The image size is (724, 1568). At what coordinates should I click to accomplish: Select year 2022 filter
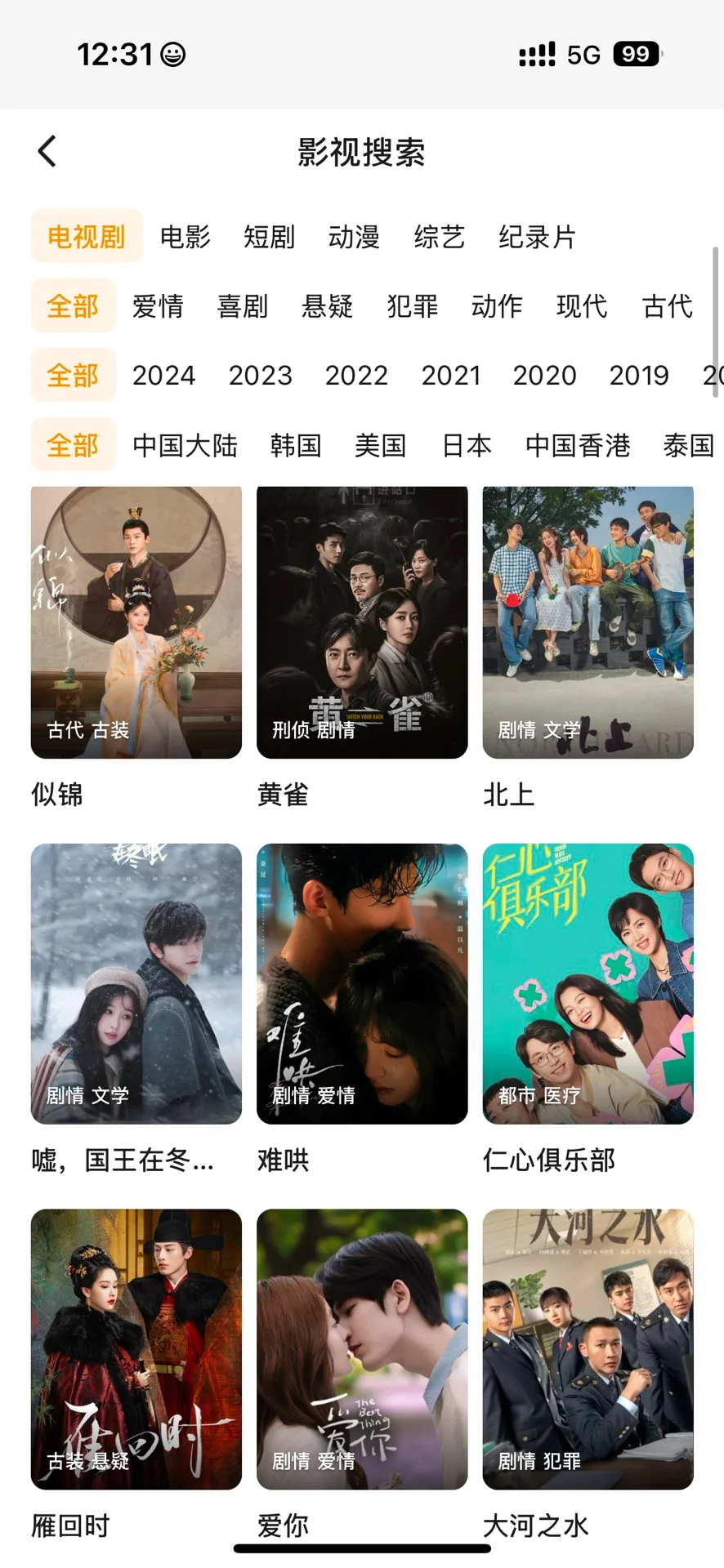(x=356, y=376)
